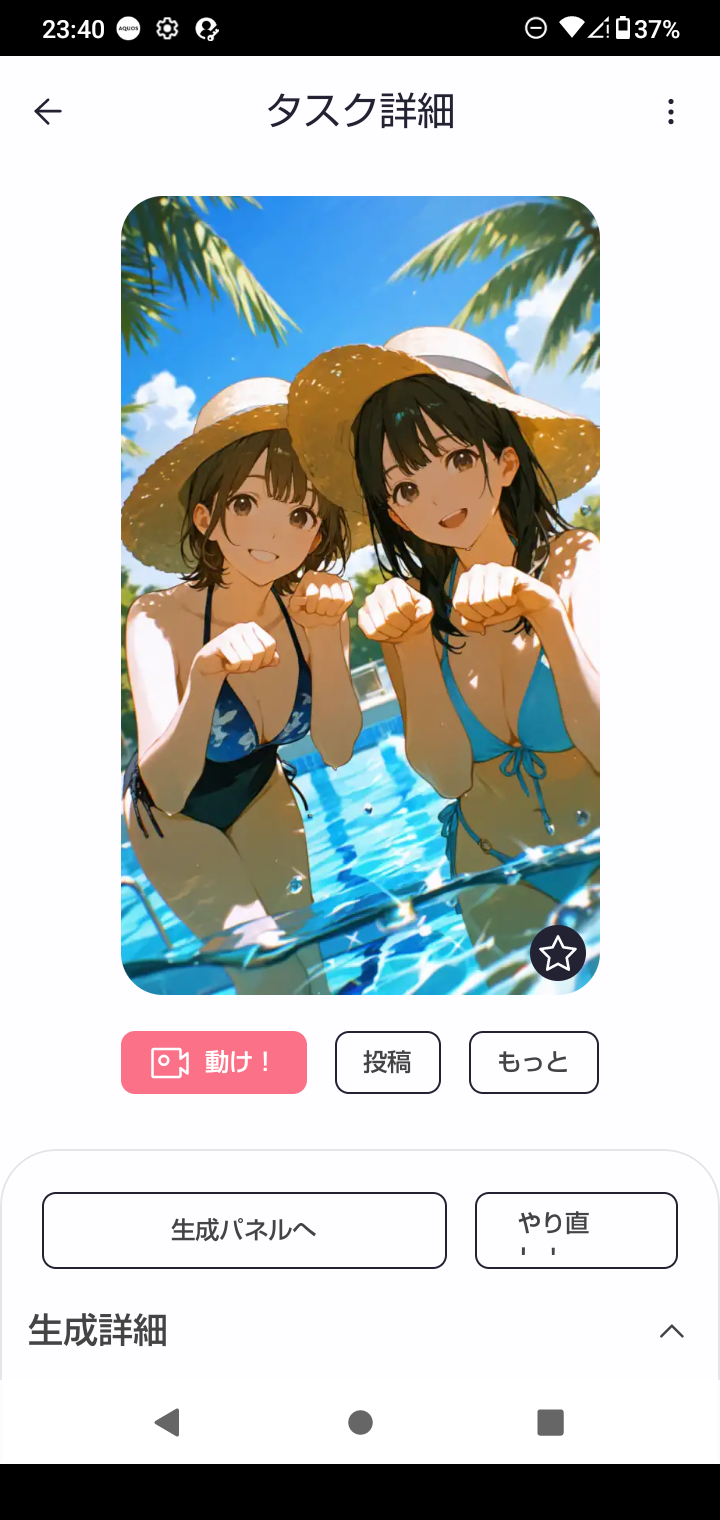This screenshot has width=720, height=1520.
Task: Go to 生成パネルへ
Action: click(244, 1230)
